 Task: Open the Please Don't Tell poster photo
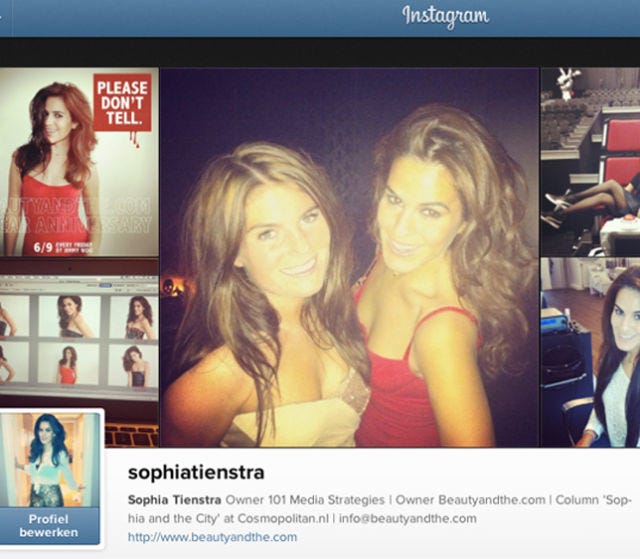tap(79, 162)
